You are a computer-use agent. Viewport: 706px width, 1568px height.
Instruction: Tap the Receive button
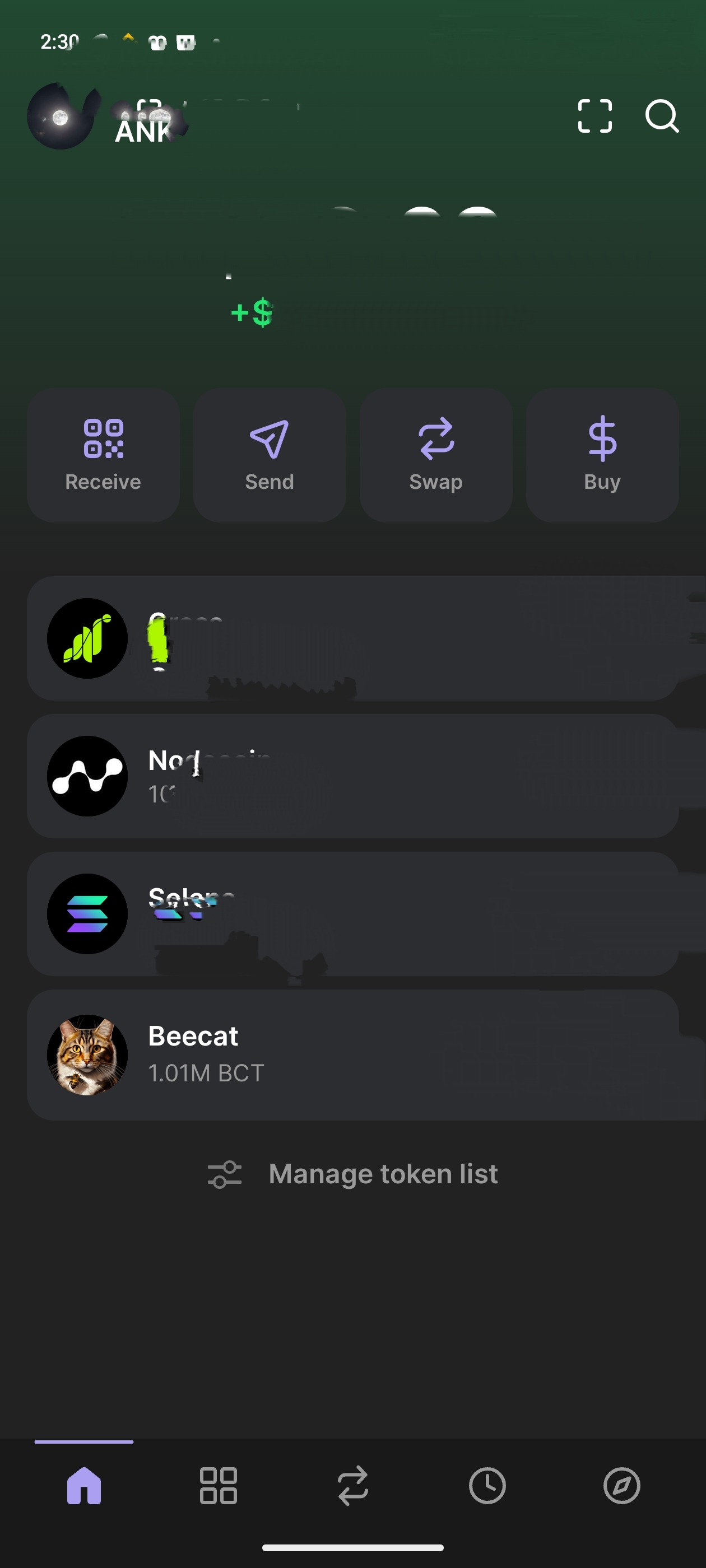tap(103, 455)
